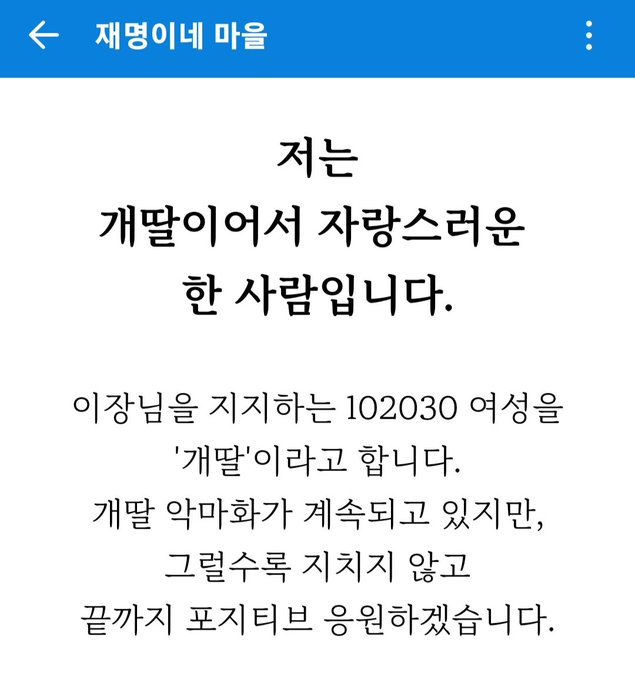
Task: Go back using the arrow icon
Action: 44,35
